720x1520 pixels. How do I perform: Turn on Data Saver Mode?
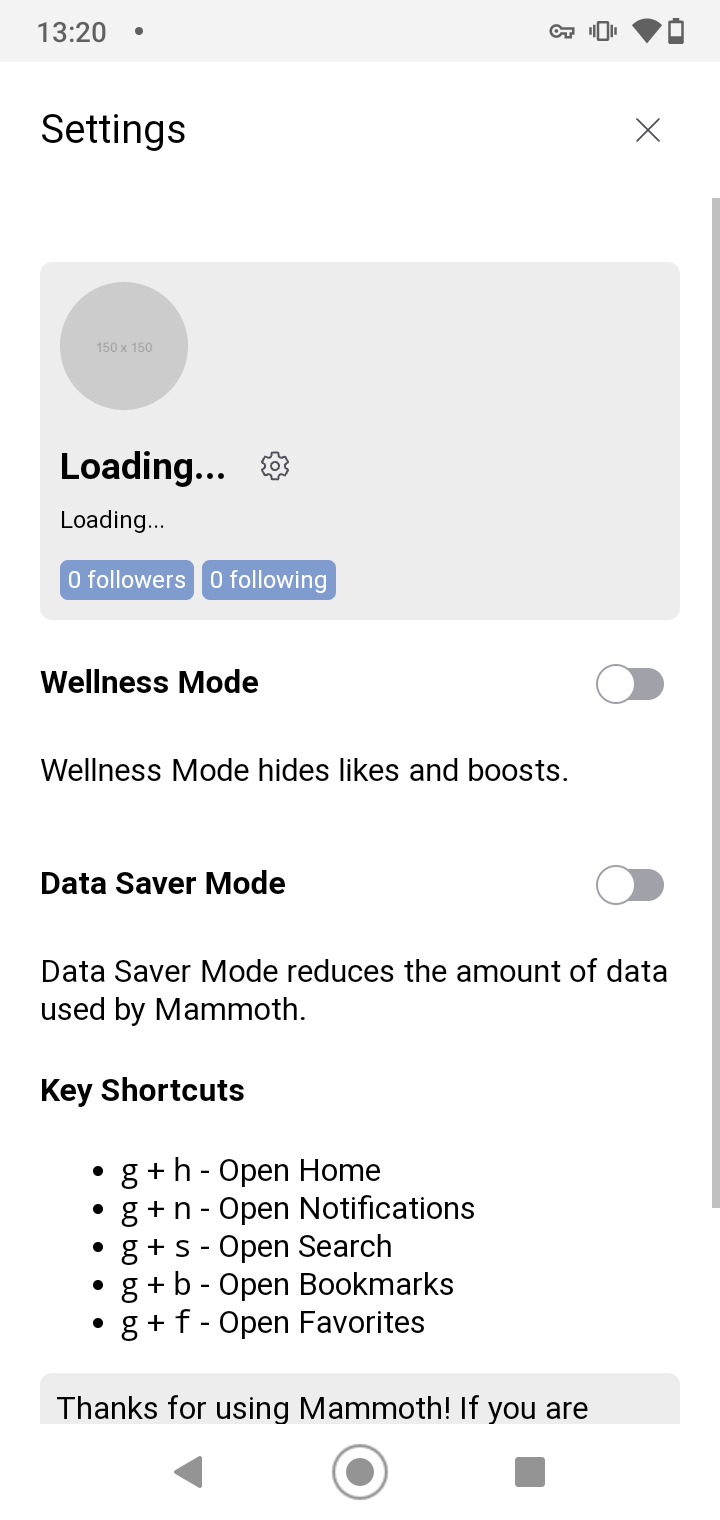(630, 885)
